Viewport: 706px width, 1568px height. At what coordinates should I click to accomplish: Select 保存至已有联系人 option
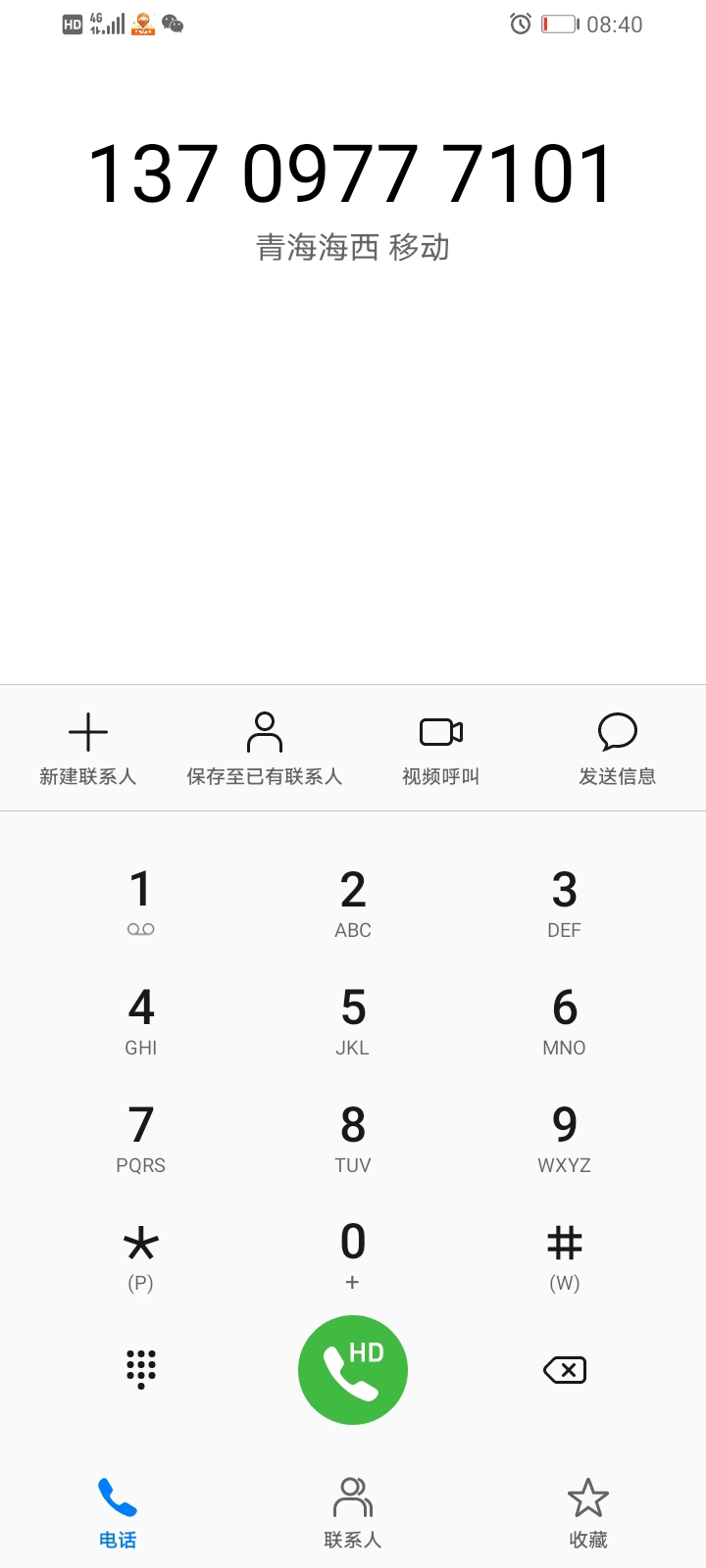(265, 749)
